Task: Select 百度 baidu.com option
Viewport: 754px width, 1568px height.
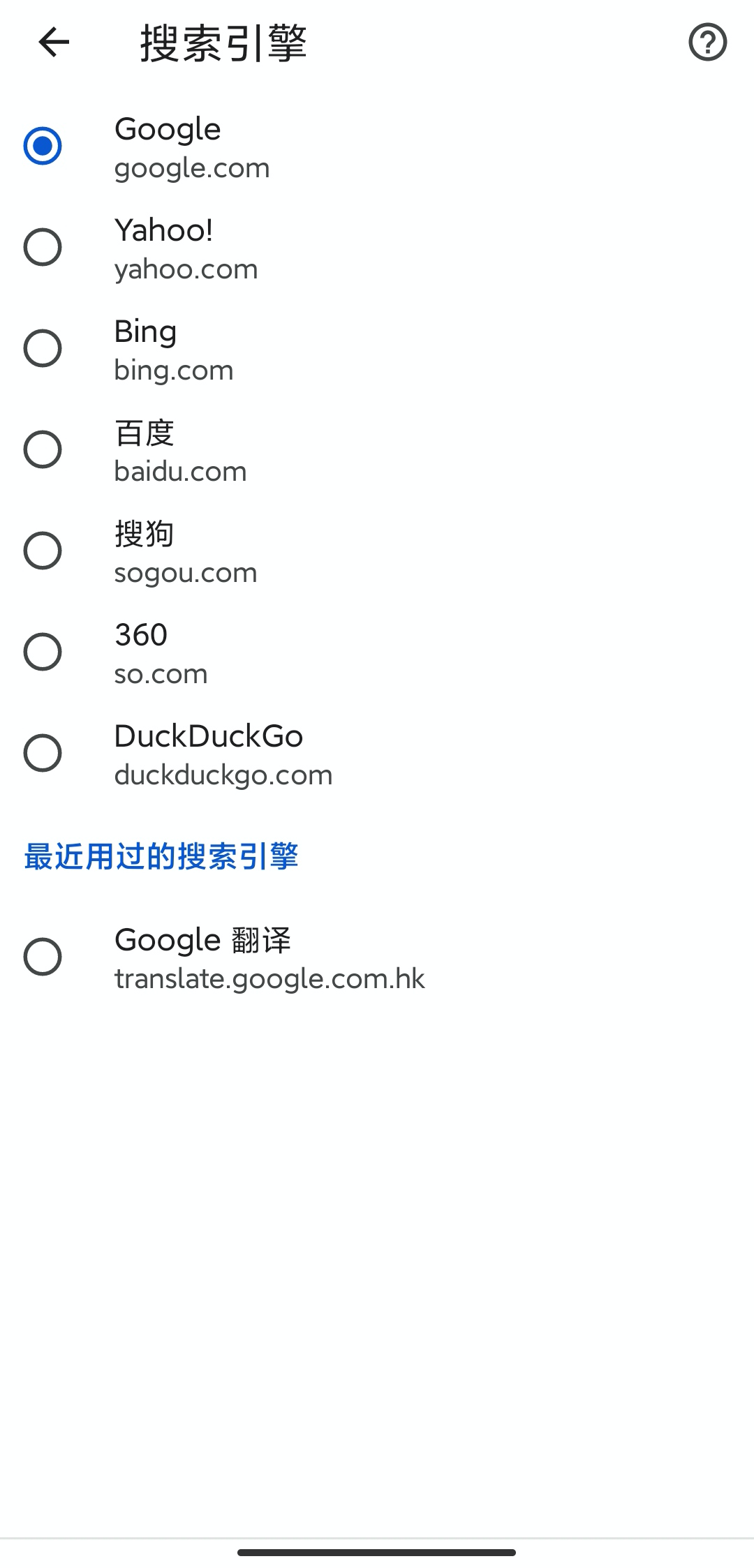Action: [43, 449]
